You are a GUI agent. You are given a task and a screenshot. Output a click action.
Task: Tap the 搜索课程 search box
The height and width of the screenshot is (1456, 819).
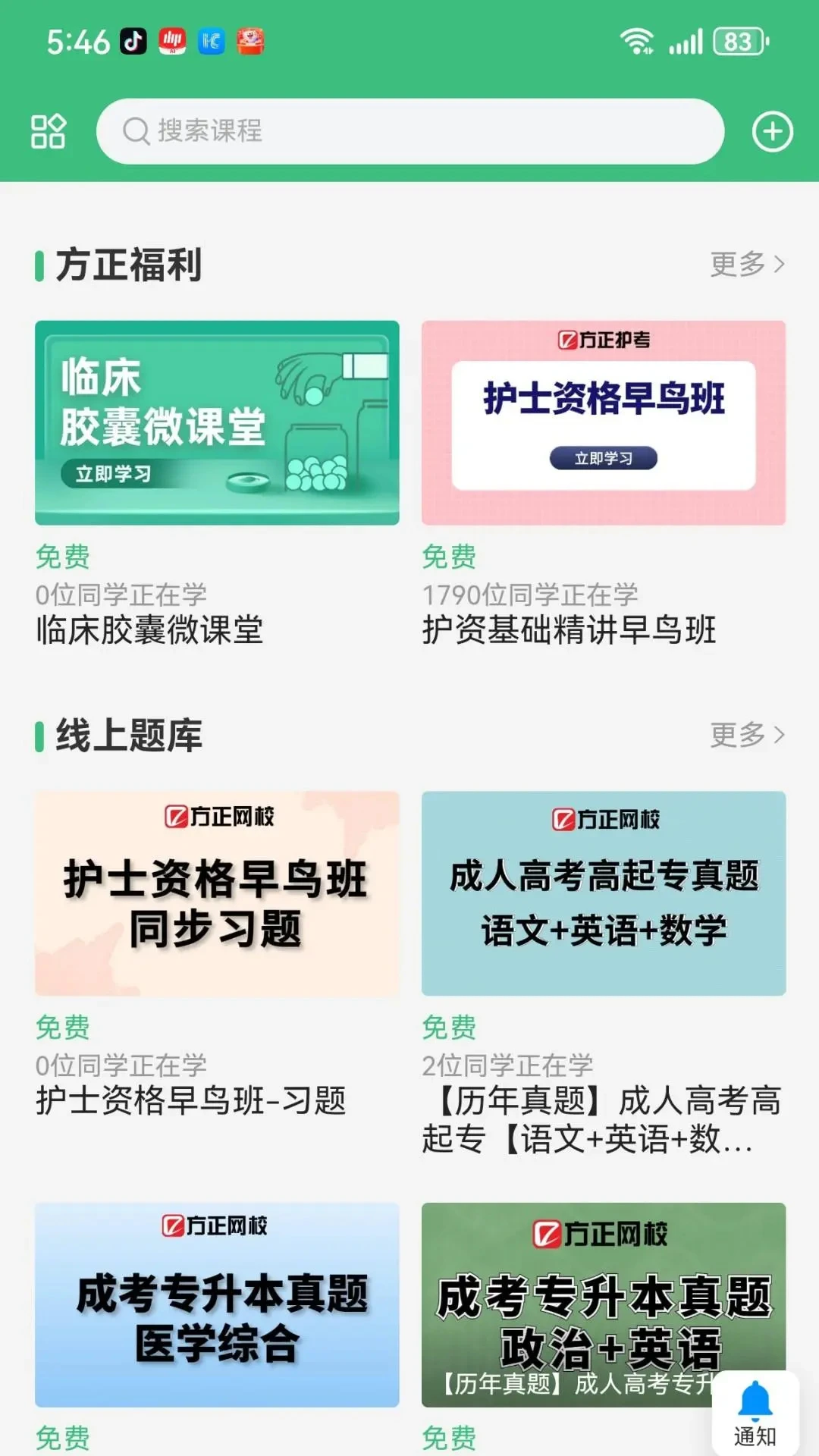pyautogui.click(x=409, y=131)
